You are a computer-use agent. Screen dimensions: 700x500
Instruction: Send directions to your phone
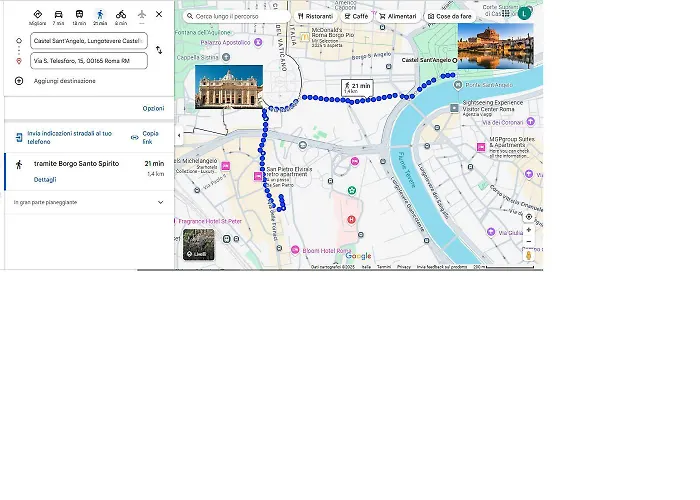pos(68,137)
